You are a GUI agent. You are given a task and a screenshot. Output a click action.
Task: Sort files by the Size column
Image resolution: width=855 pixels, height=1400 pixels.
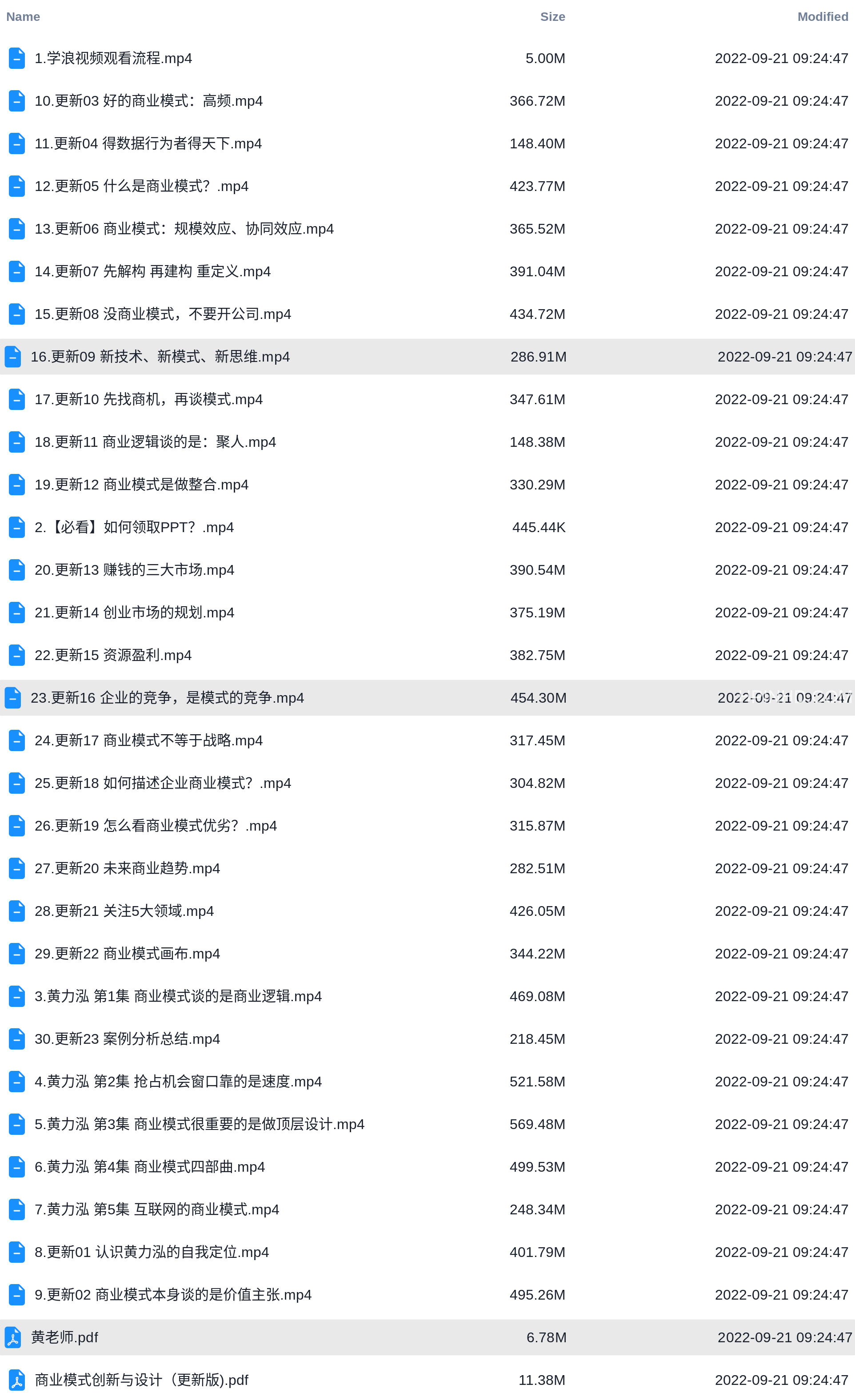[552, 17]
